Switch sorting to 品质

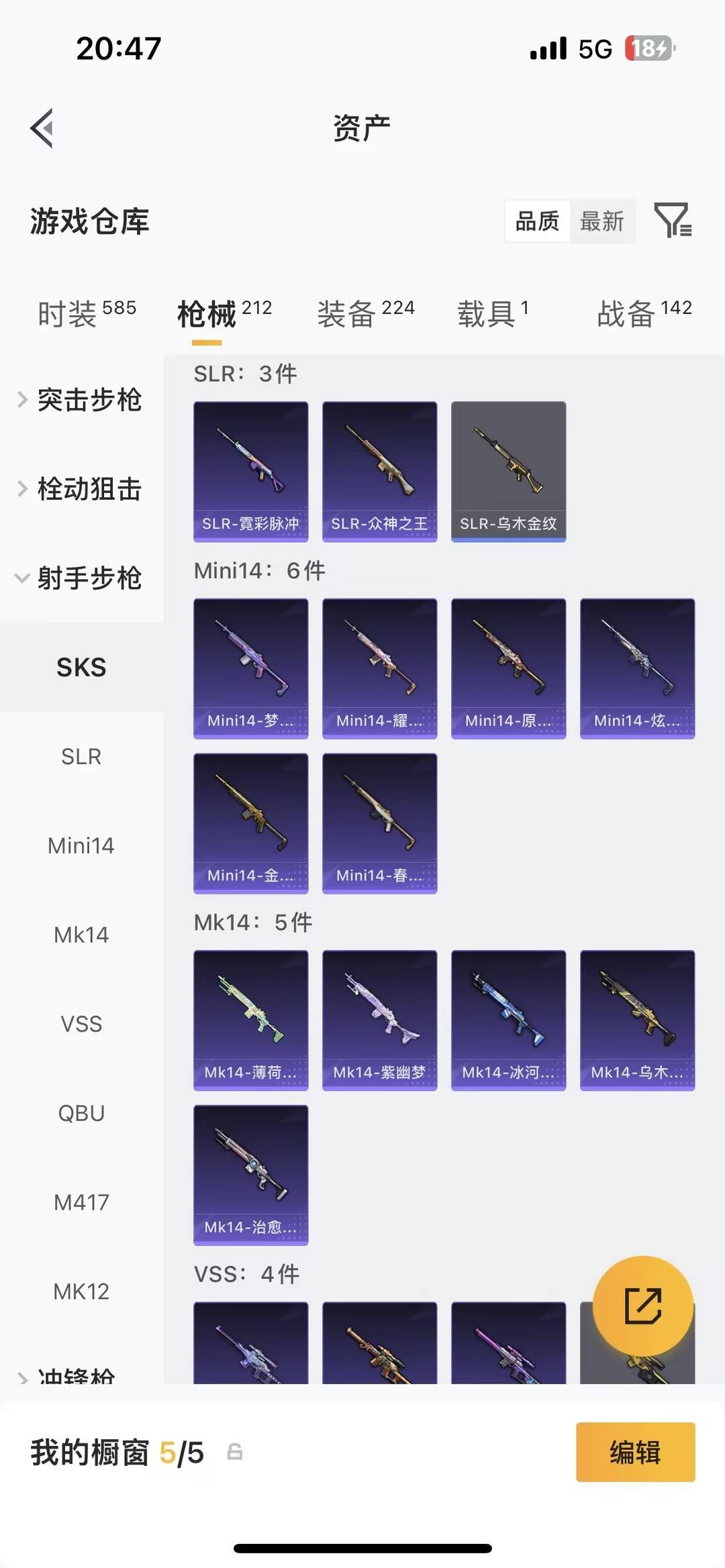click(x=535, y=221)
